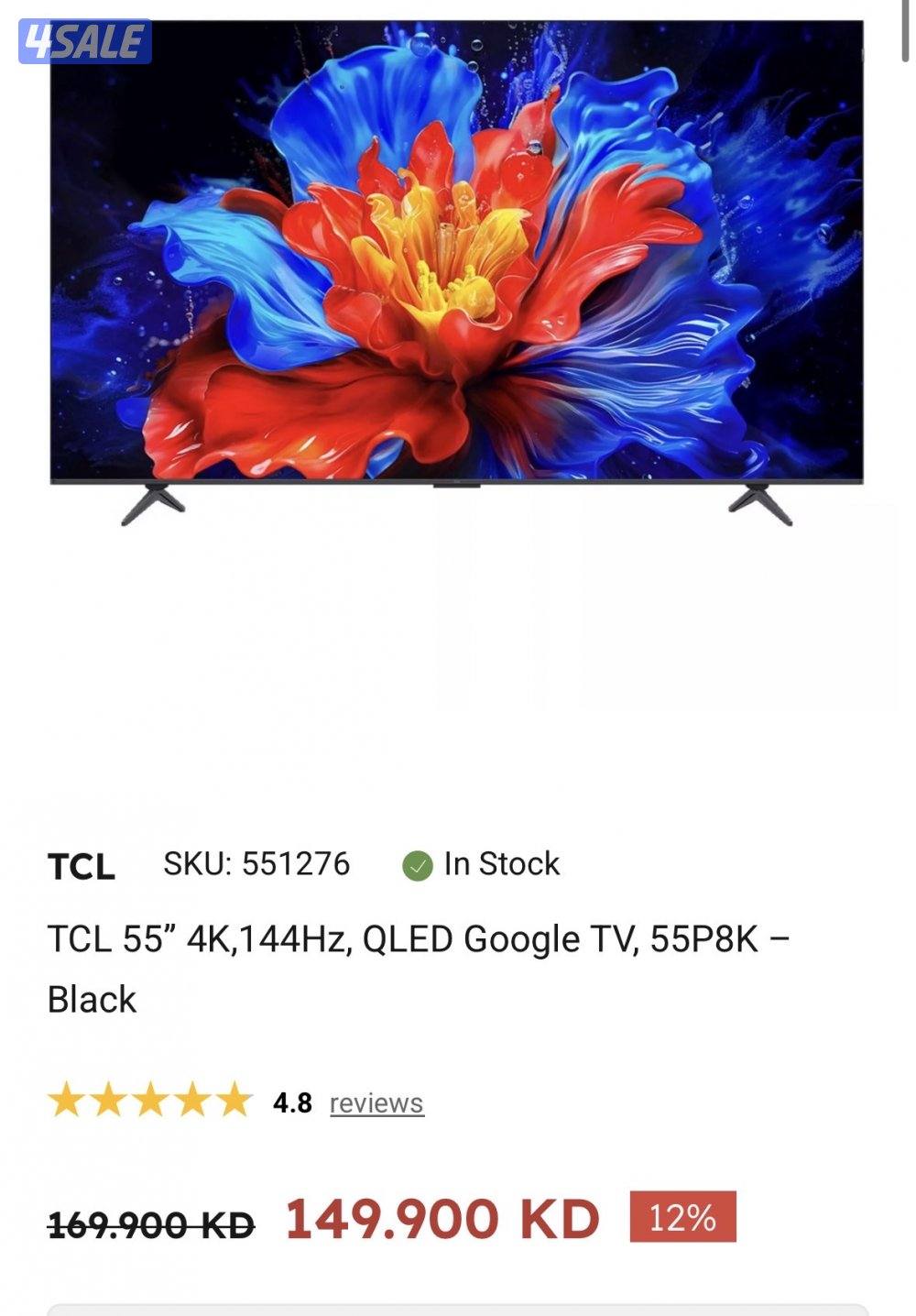Screen dimensions: 916x1316
Task: Tap the In Stock status label
Action: [x=500, y=864]
